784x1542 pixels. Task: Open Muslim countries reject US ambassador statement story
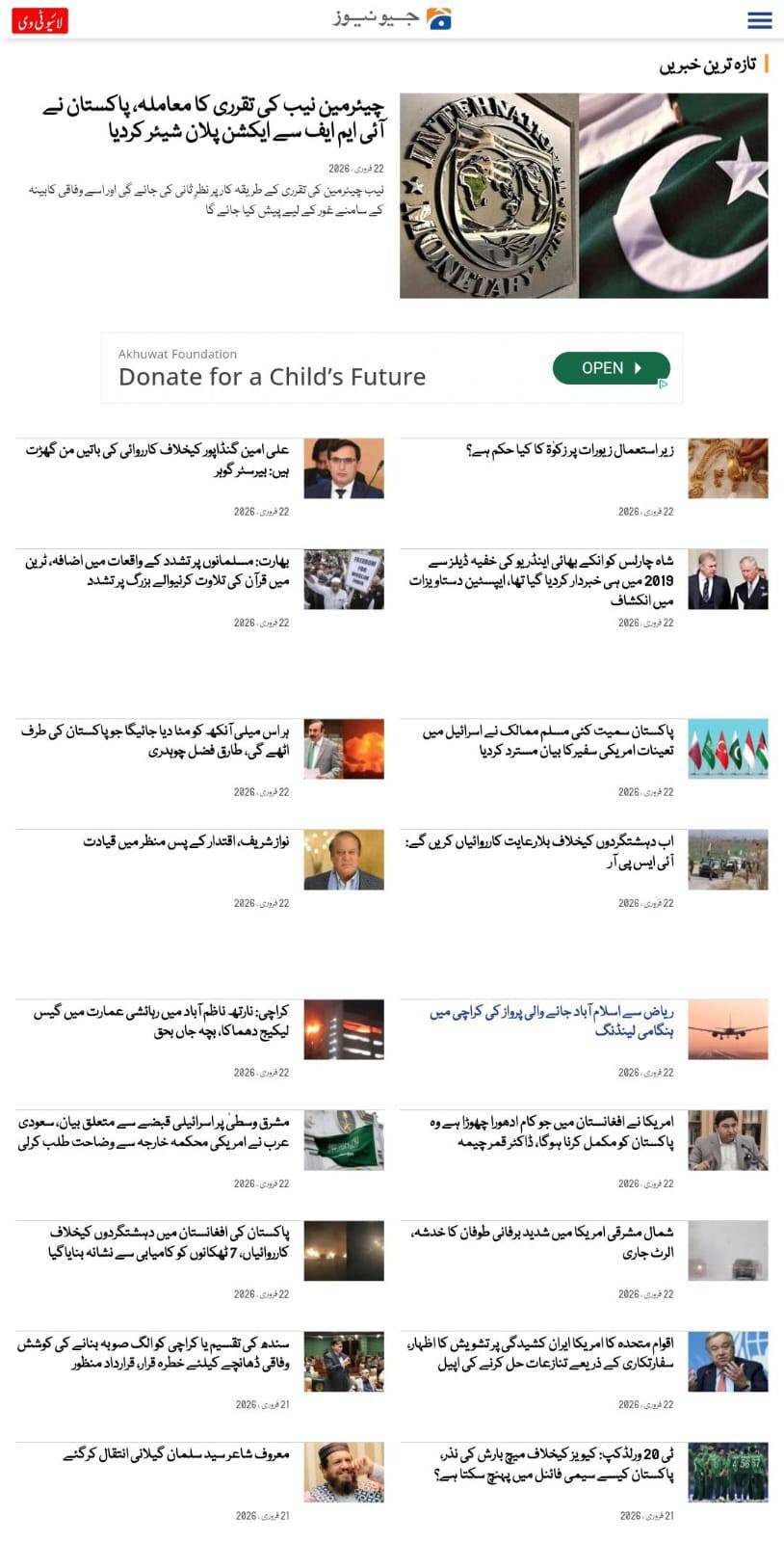[548, 740]
